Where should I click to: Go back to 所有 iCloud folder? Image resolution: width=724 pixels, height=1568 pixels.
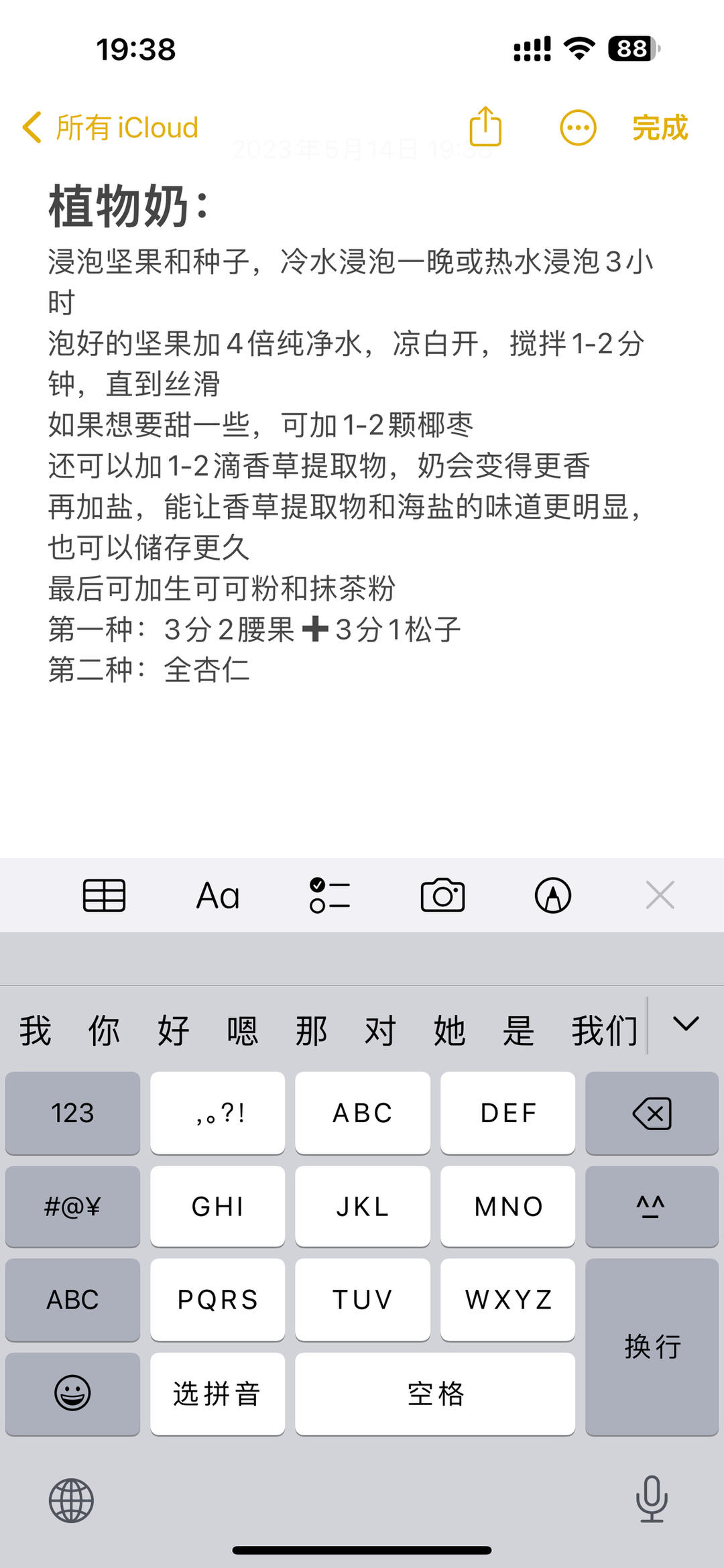pos(111,127)
